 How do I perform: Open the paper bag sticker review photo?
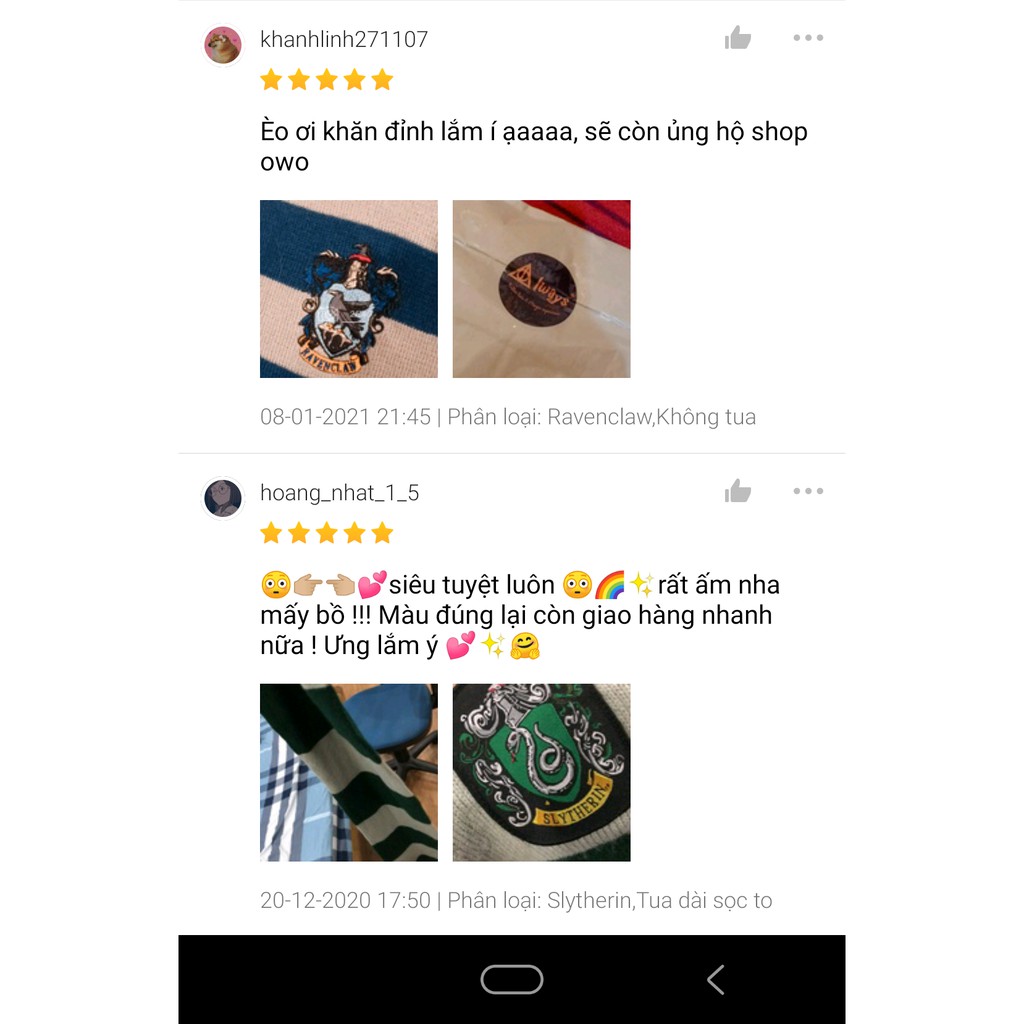(x=541, y=289)
